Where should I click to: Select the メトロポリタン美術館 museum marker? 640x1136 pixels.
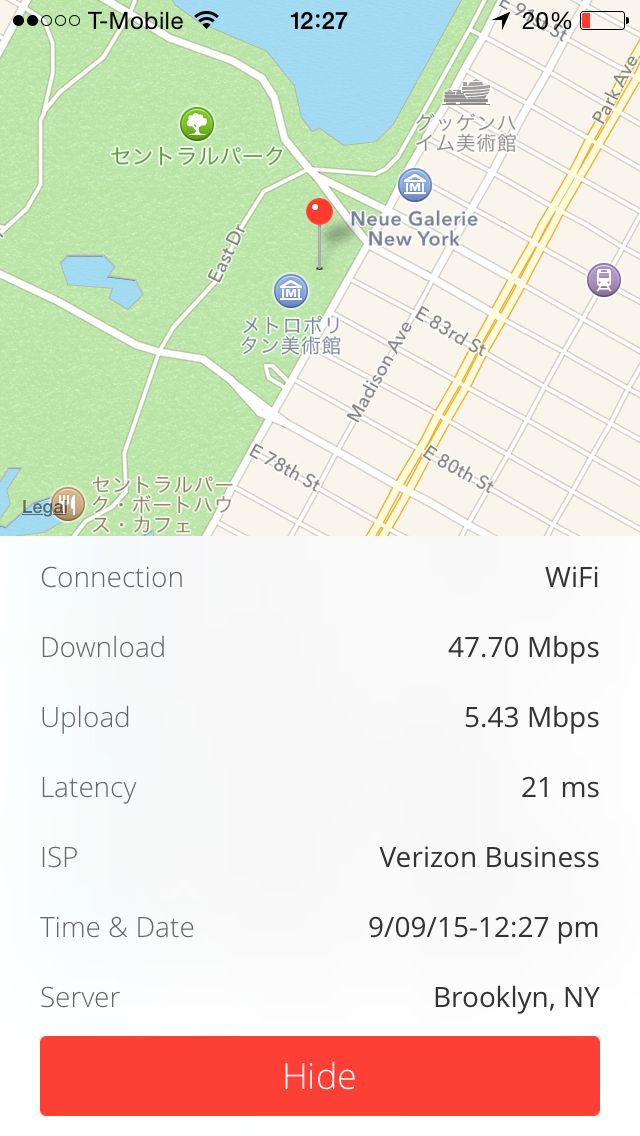[x=291, y=291]
